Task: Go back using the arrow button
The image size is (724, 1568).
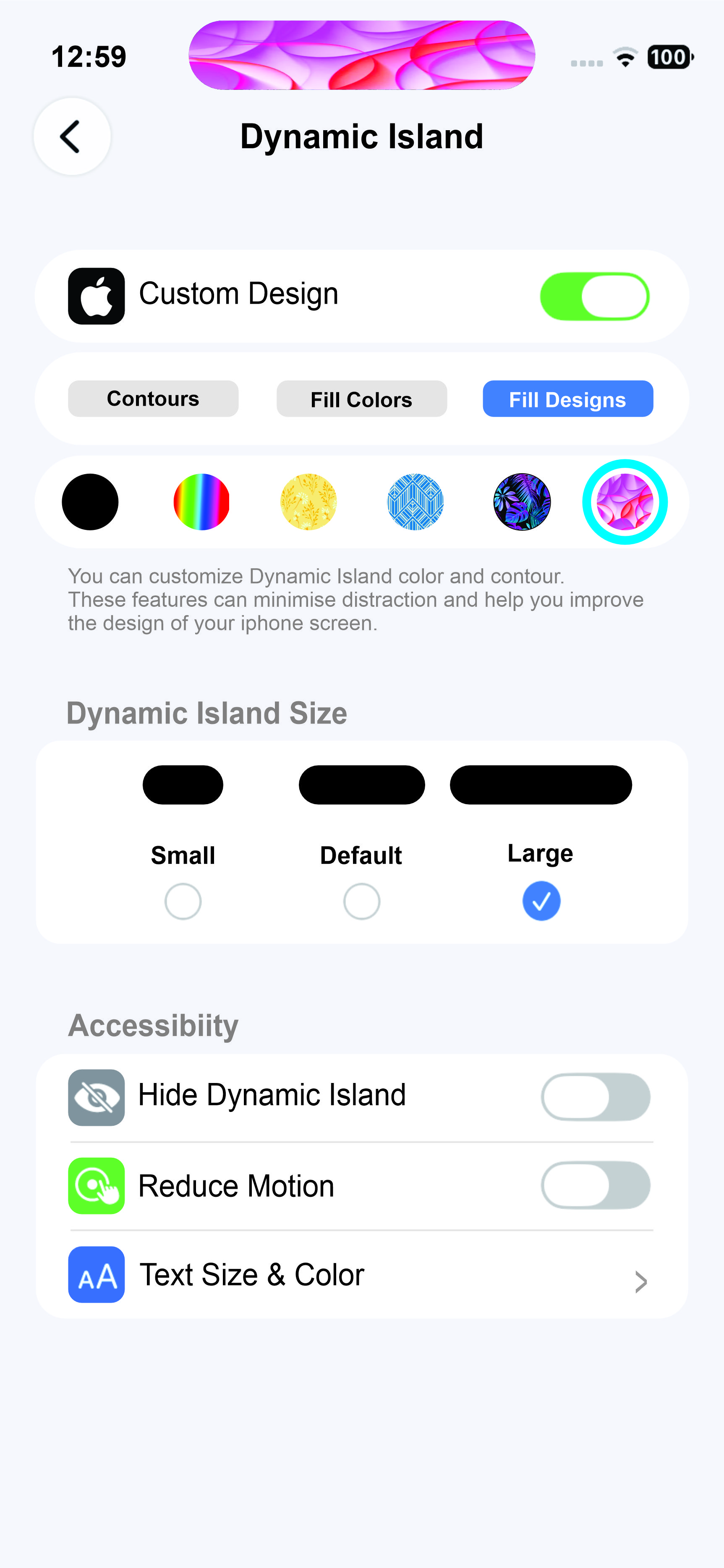Action: point(72,136)
